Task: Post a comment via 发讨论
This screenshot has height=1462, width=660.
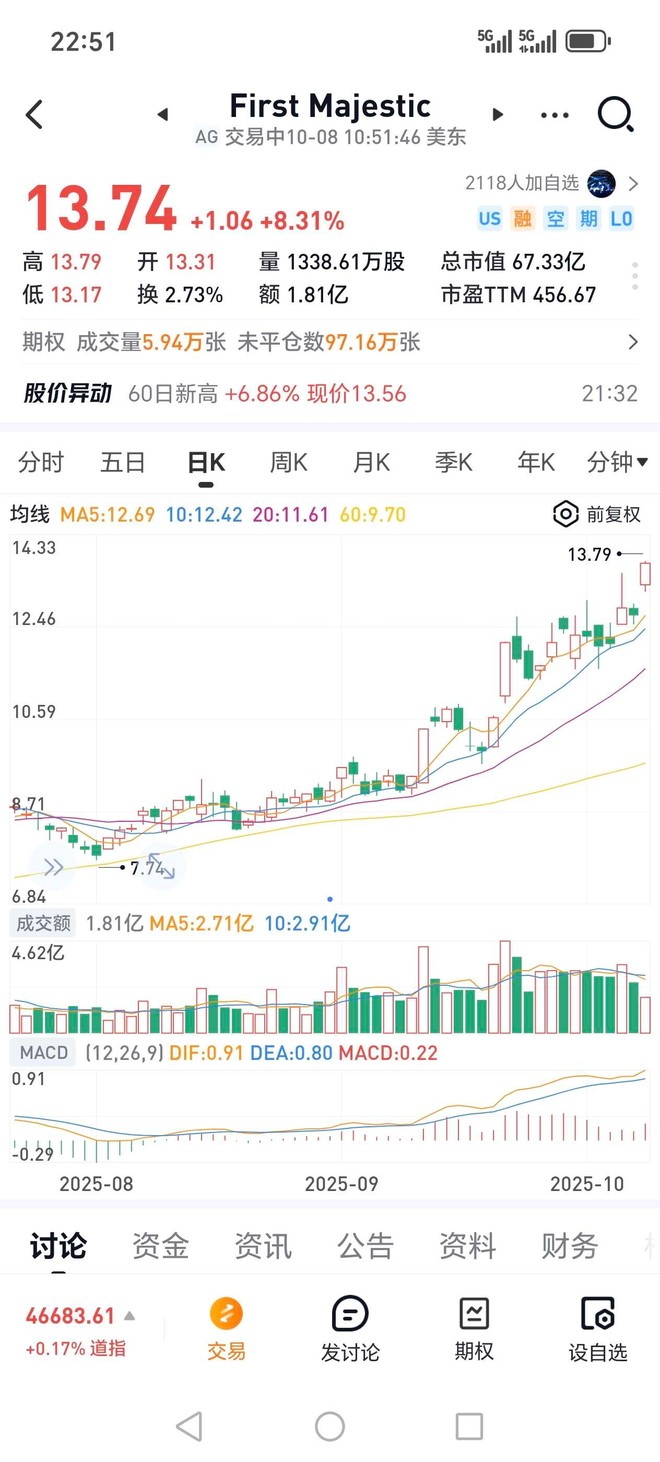Action: (x=350, y=1330)
